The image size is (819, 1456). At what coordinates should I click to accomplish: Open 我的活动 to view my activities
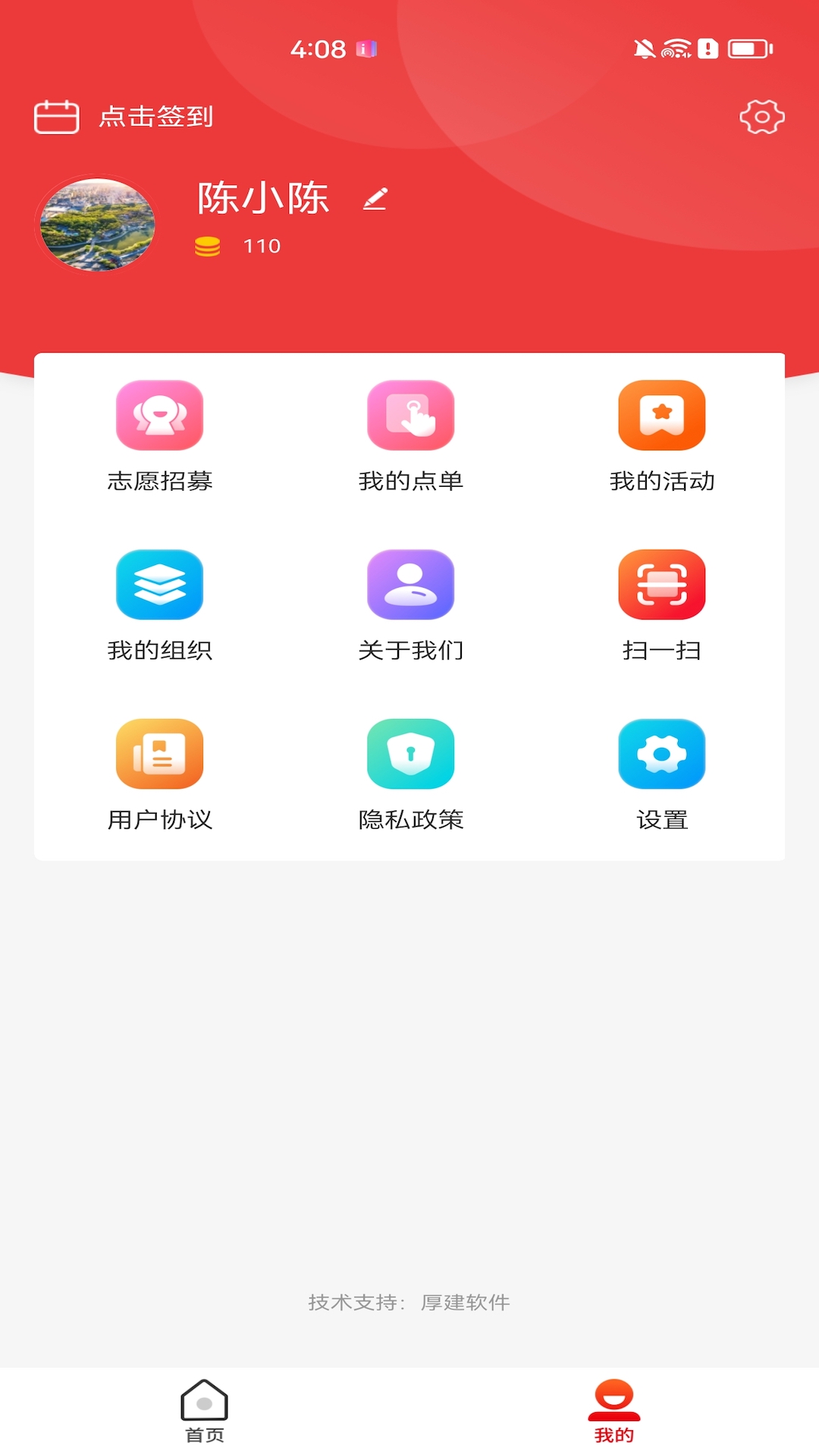click(x=661, y=416)
